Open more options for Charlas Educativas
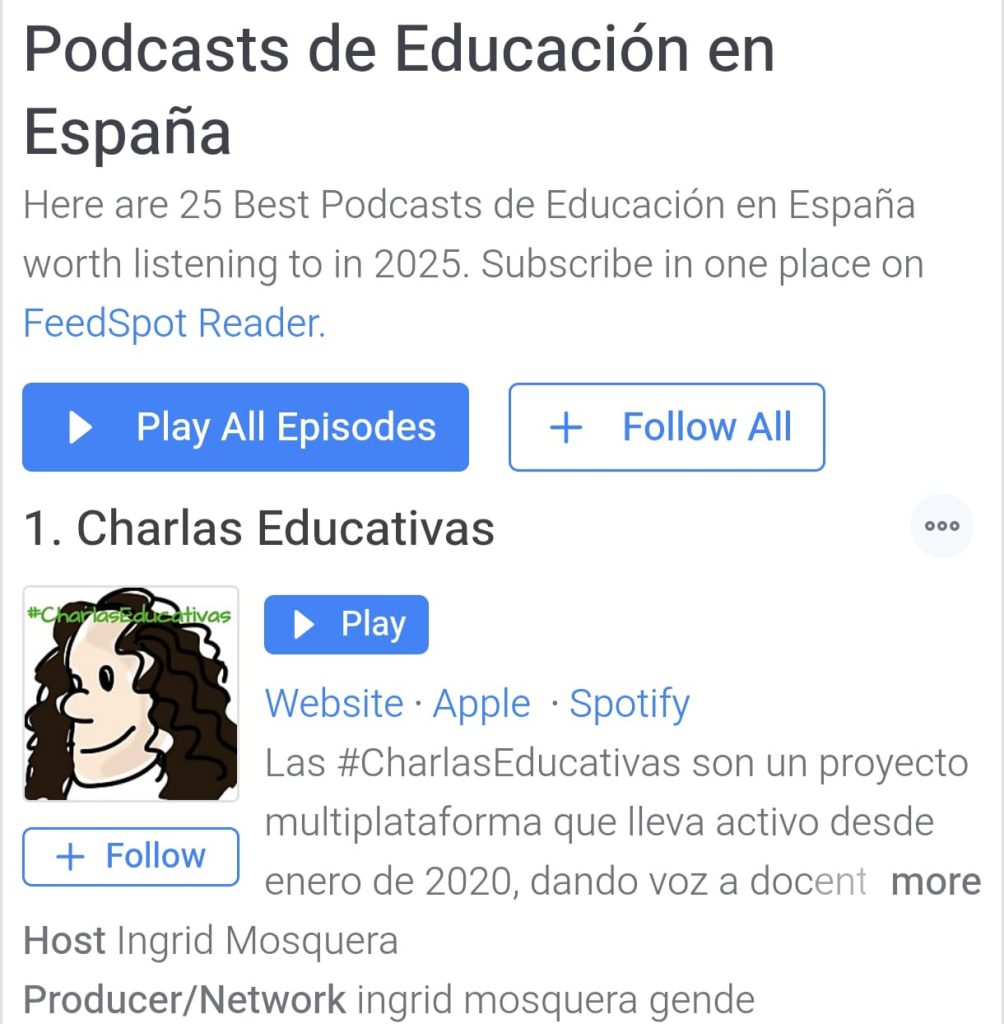Image resolution: width=1004 pixels, height=1024 pixels. click(x=941, y=526)
